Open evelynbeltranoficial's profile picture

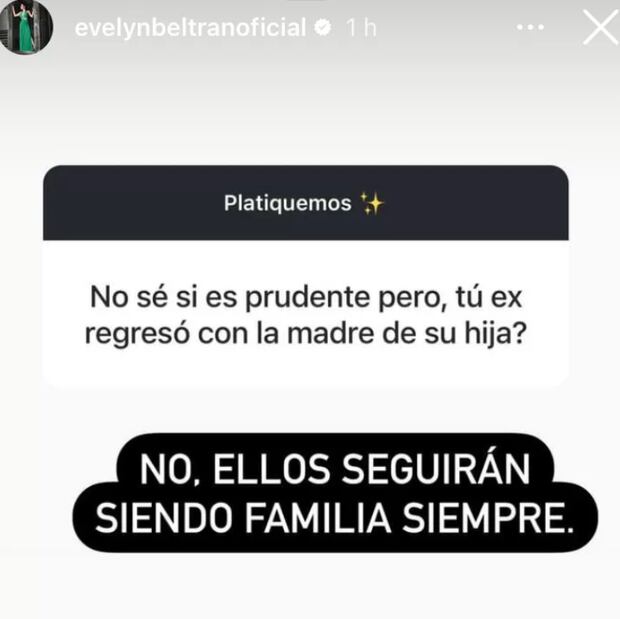click(x=26, y=27)
